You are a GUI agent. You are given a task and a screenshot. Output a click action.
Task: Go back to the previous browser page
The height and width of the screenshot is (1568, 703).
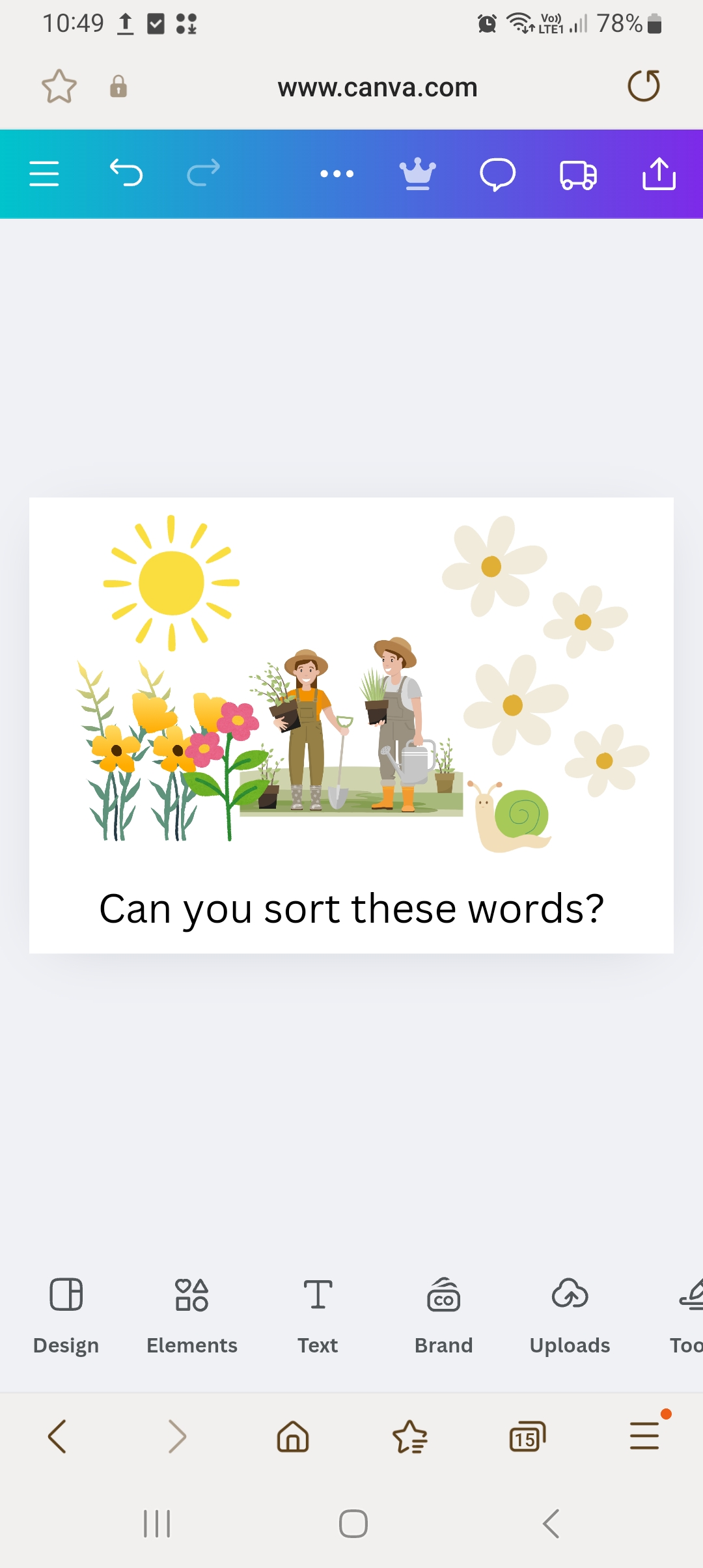coord(58,1436)
